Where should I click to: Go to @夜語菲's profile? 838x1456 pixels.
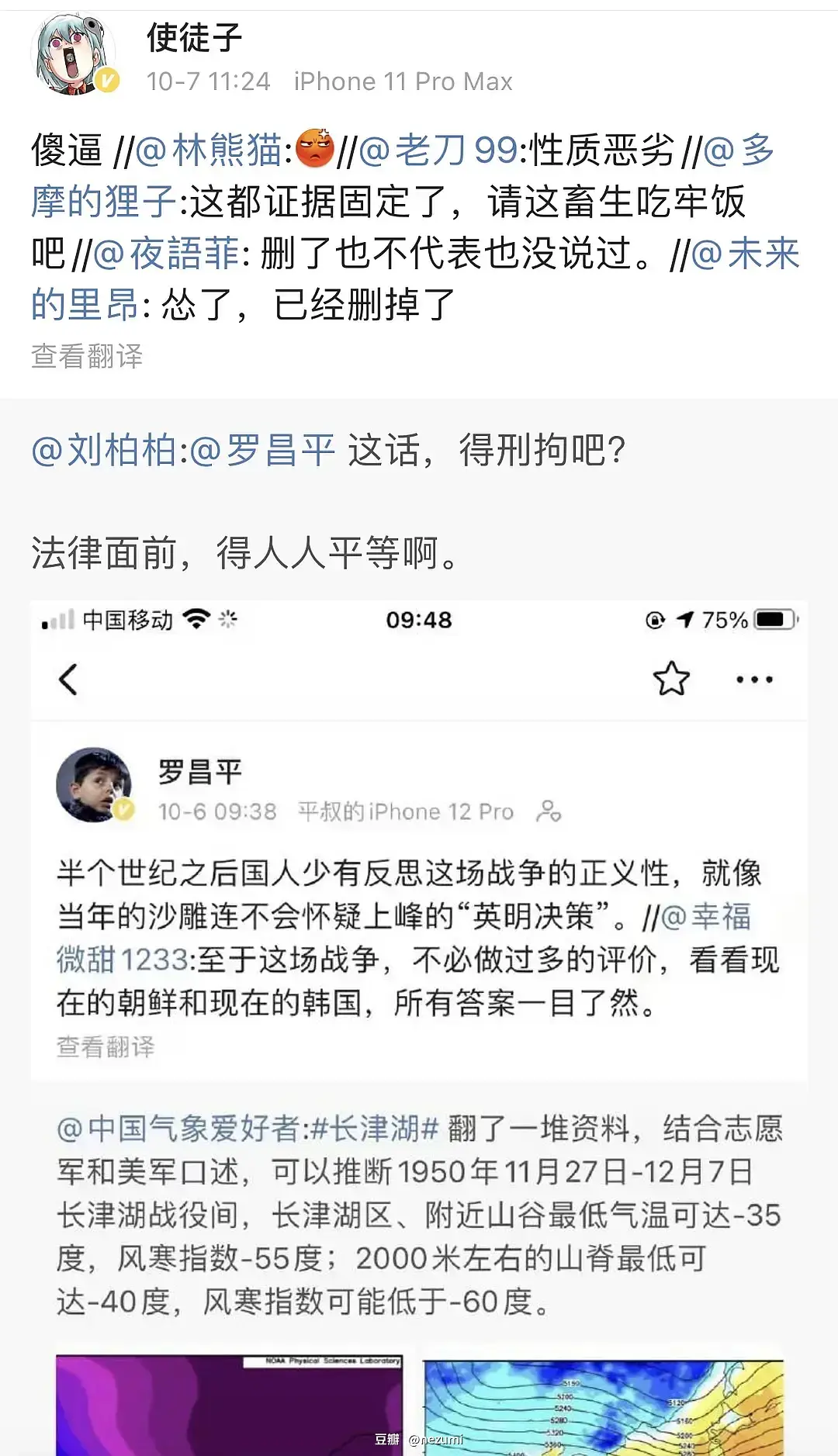166,253
